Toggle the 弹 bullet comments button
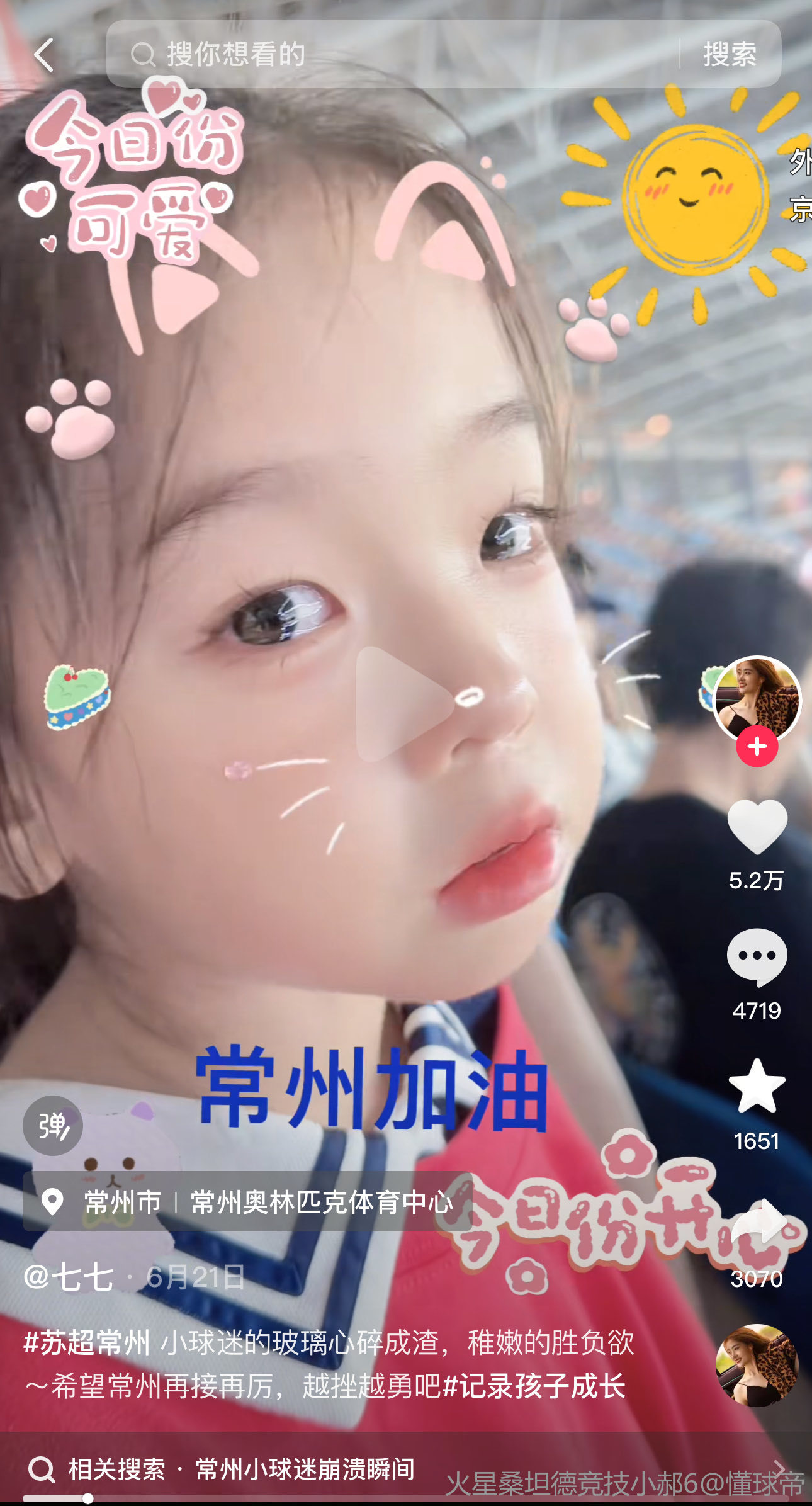This screenshot has height=1506, width=812. click(x=53, y=1126)
